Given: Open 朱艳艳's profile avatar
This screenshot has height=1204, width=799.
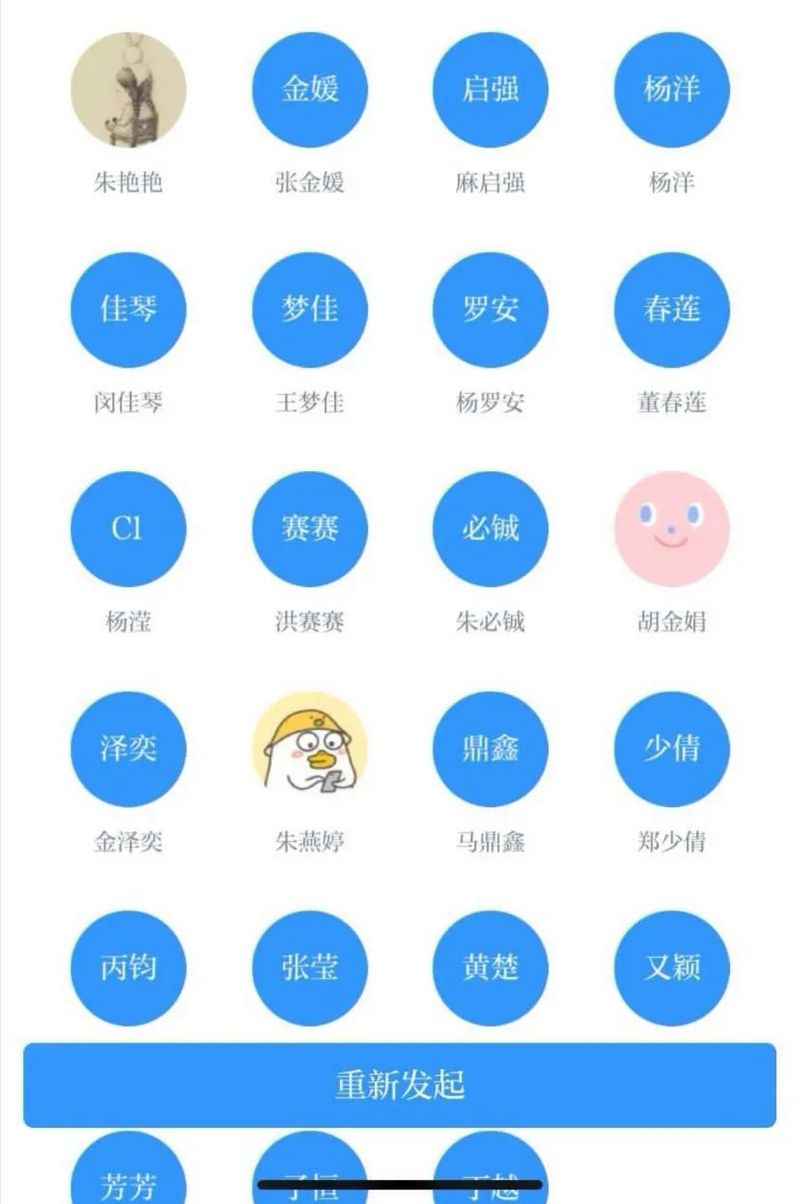Looking at the screenshot, I should coord(128,90).
